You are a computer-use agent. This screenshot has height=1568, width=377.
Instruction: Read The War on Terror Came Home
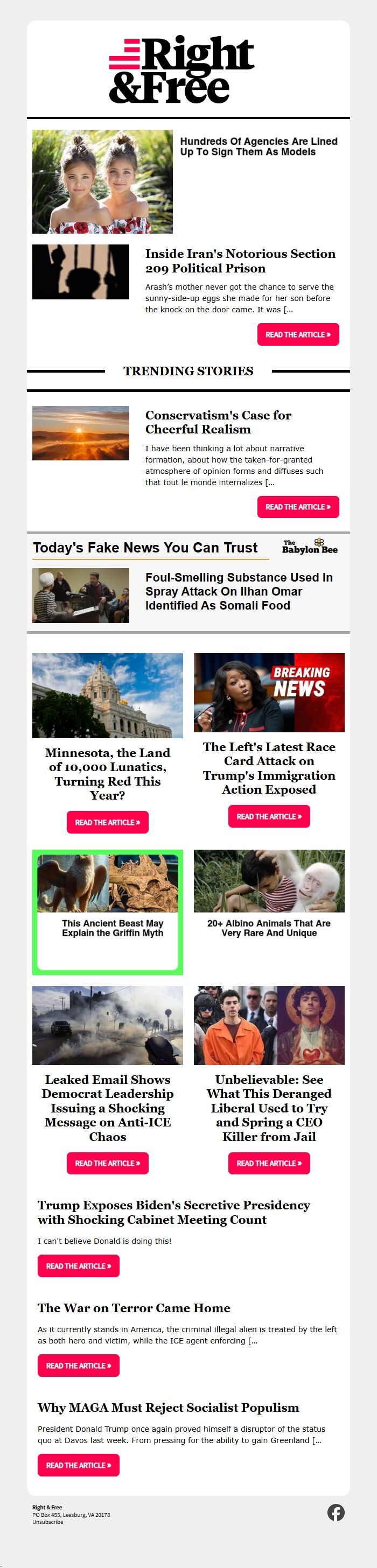coord(78,1366)
